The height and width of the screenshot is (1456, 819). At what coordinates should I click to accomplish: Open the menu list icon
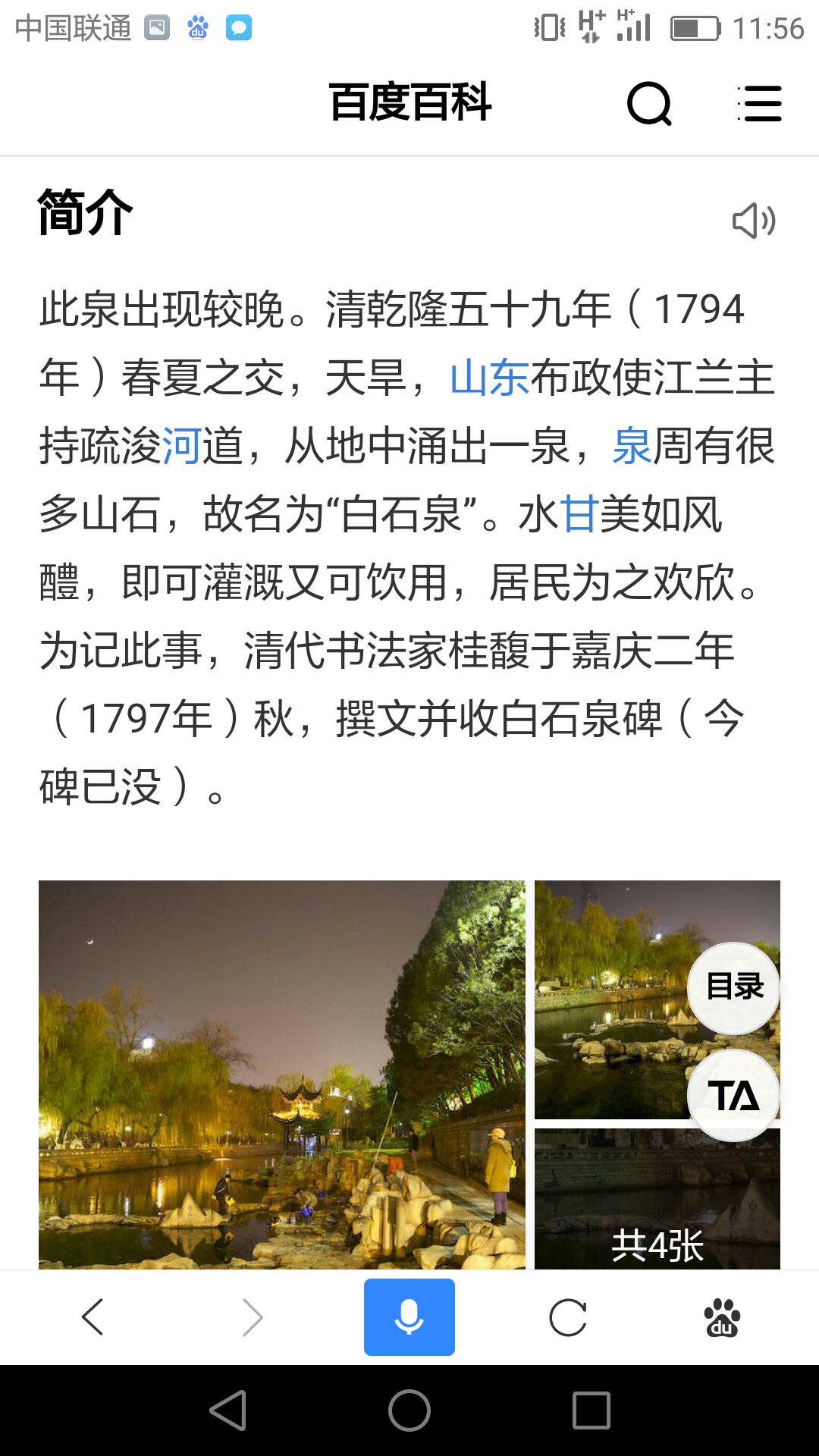tap(760, 103)
